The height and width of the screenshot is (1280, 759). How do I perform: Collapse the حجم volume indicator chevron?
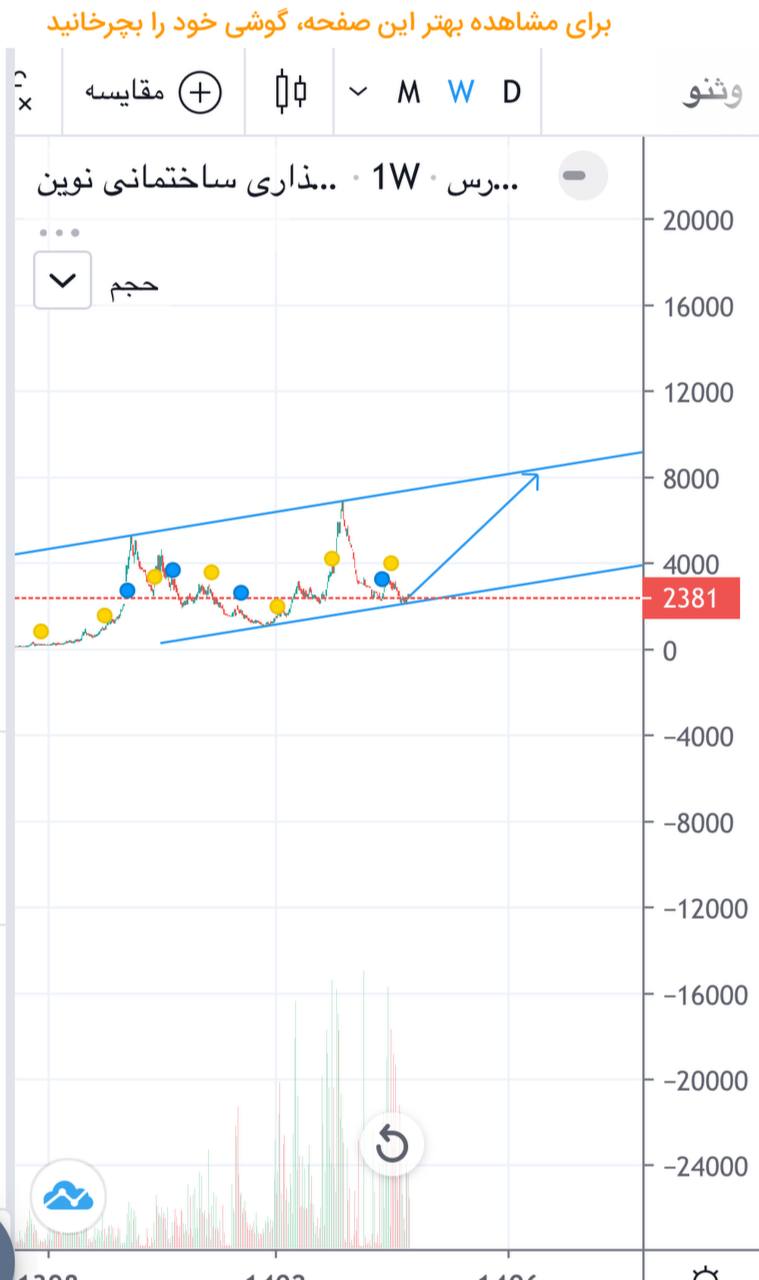pos(63,281)
